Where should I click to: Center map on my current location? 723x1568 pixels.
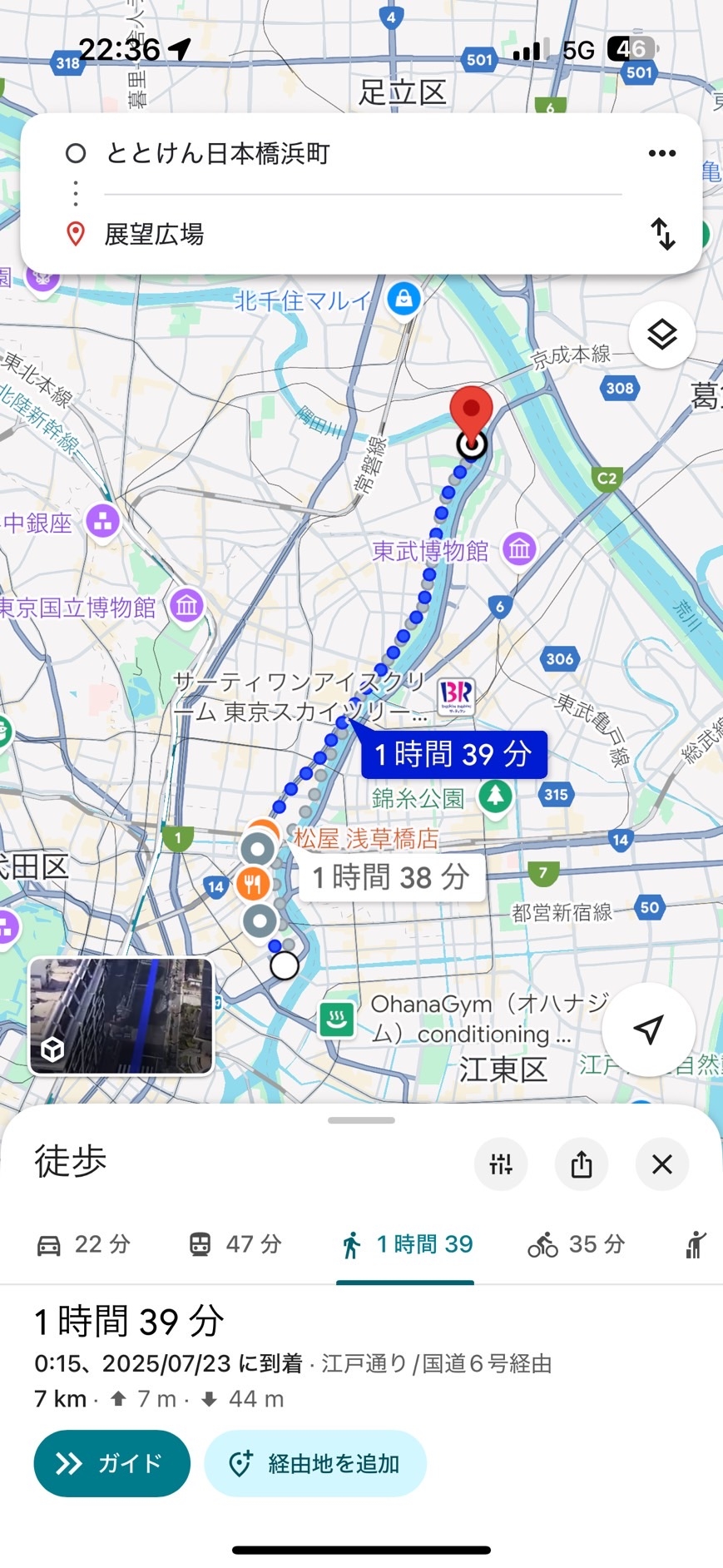pos(648,1029)
